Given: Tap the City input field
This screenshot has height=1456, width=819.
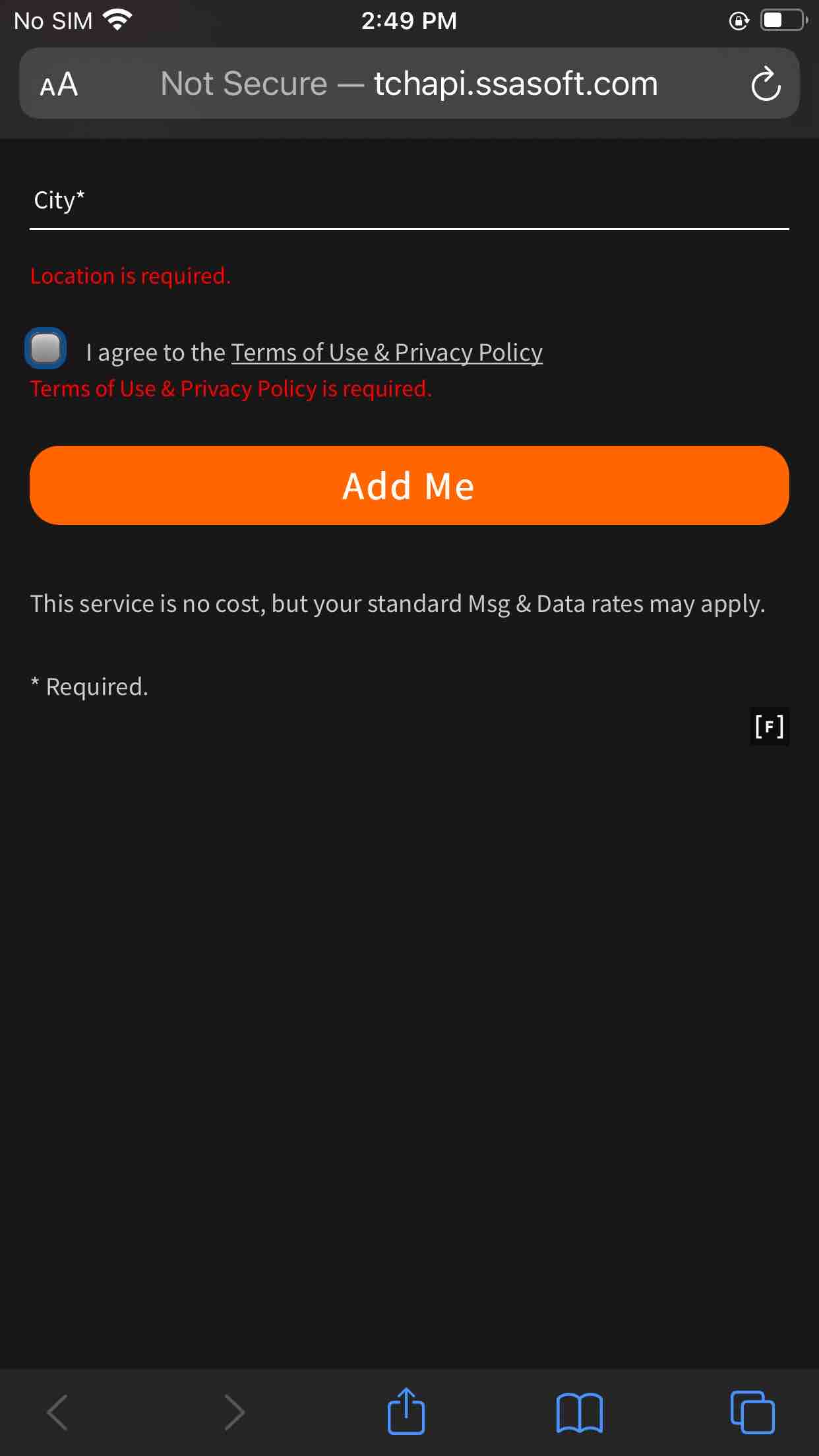Looking at the screenshot, I should [x=409, y=202].
